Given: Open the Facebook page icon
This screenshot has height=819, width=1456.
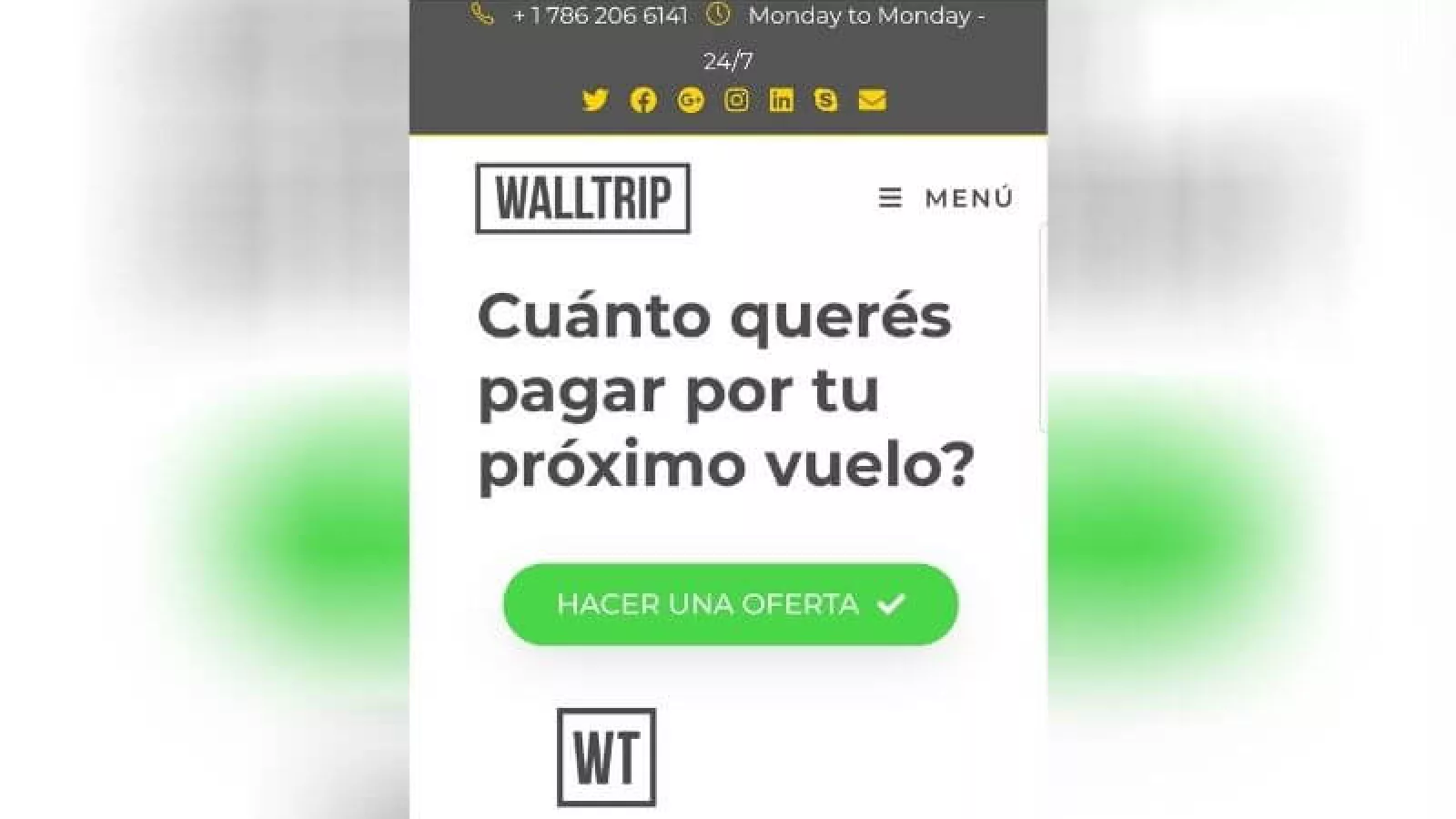Looking at the screenshot, I should (643, 100).
